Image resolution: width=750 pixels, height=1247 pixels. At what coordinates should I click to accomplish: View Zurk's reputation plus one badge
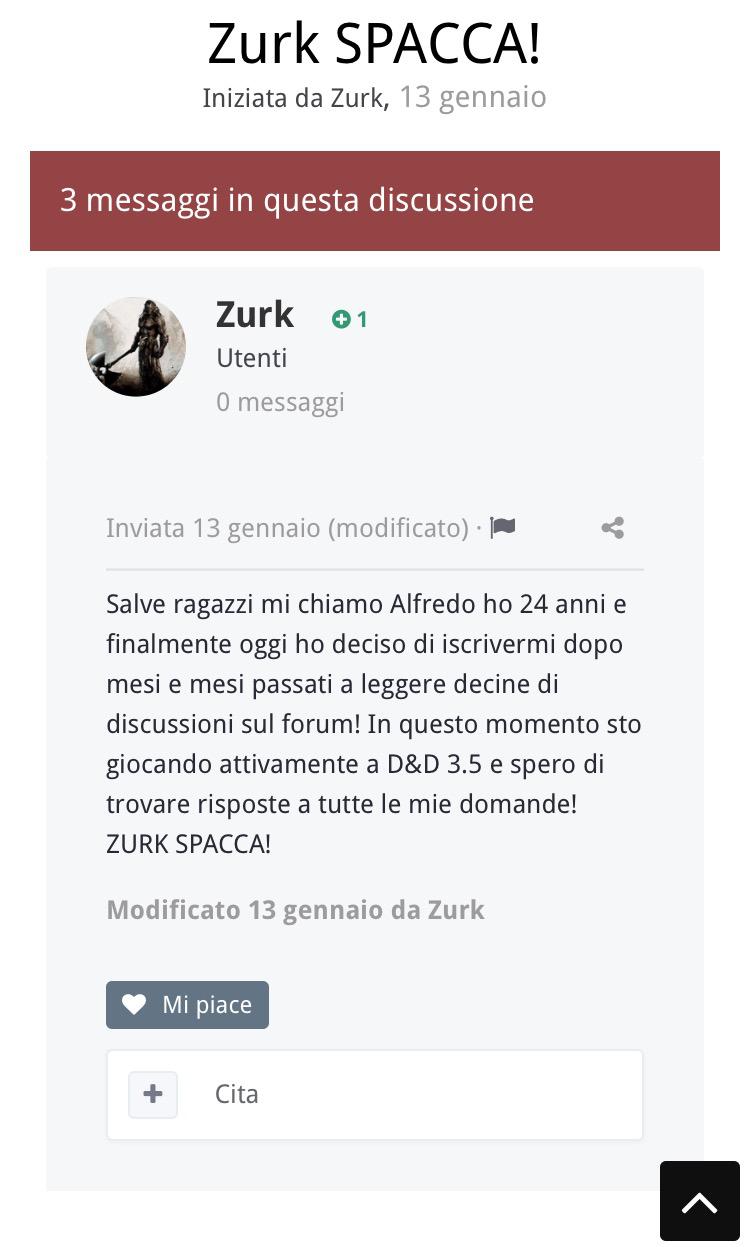tap(350, 319)
